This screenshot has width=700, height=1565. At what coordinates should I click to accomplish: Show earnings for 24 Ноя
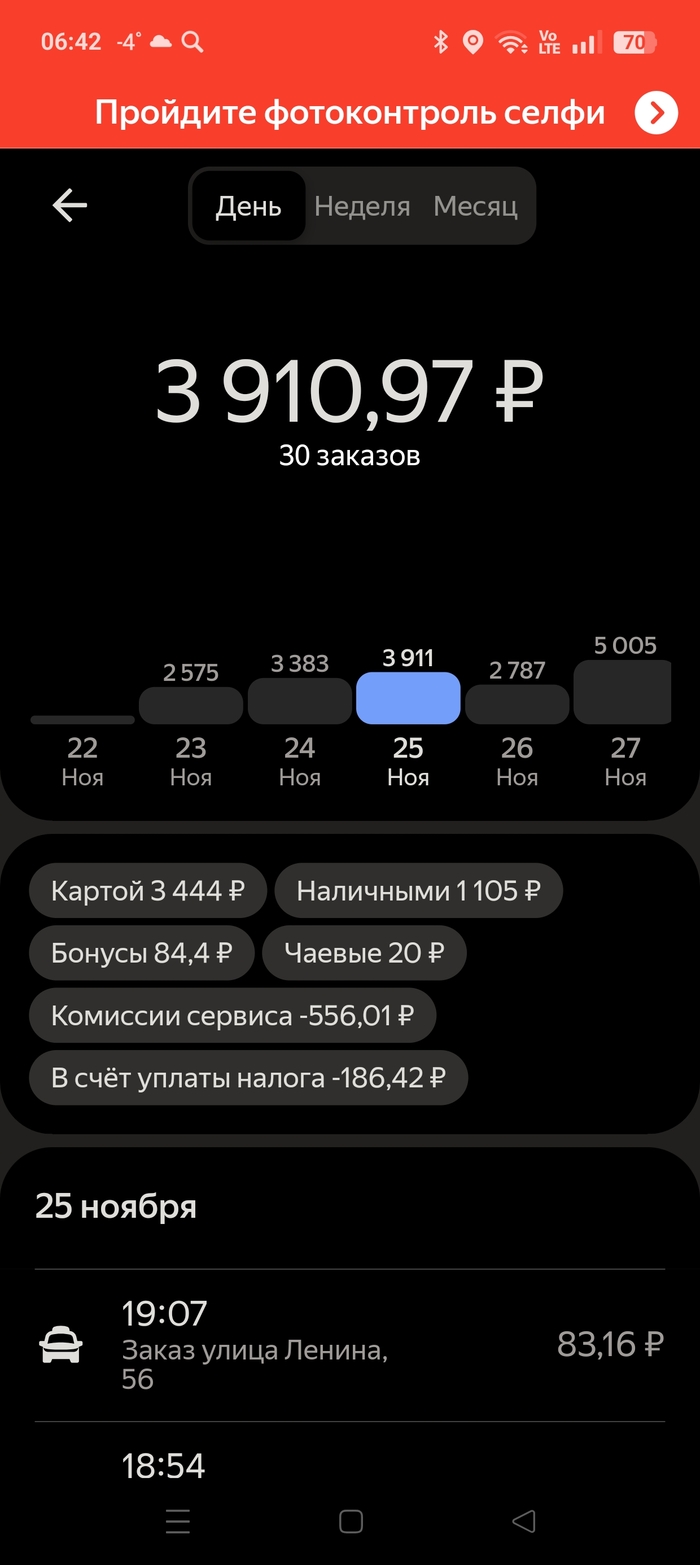(300, 701)
